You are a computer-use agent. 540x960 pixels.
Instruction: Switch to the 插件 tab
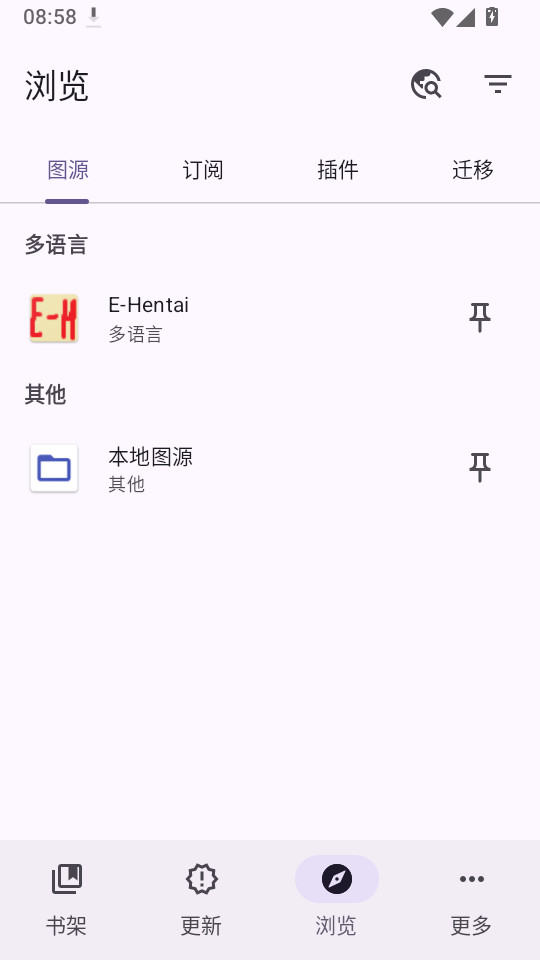tap(338, 170)
